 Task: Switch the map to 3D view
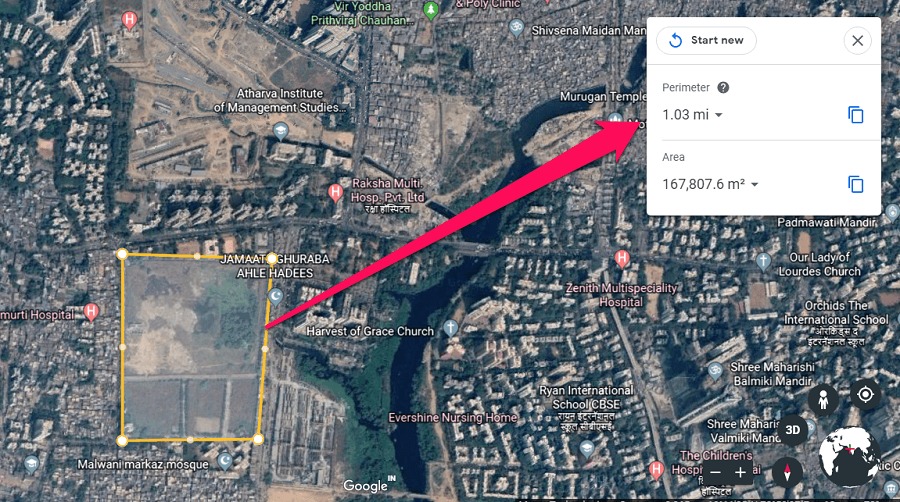pos(792,431)
